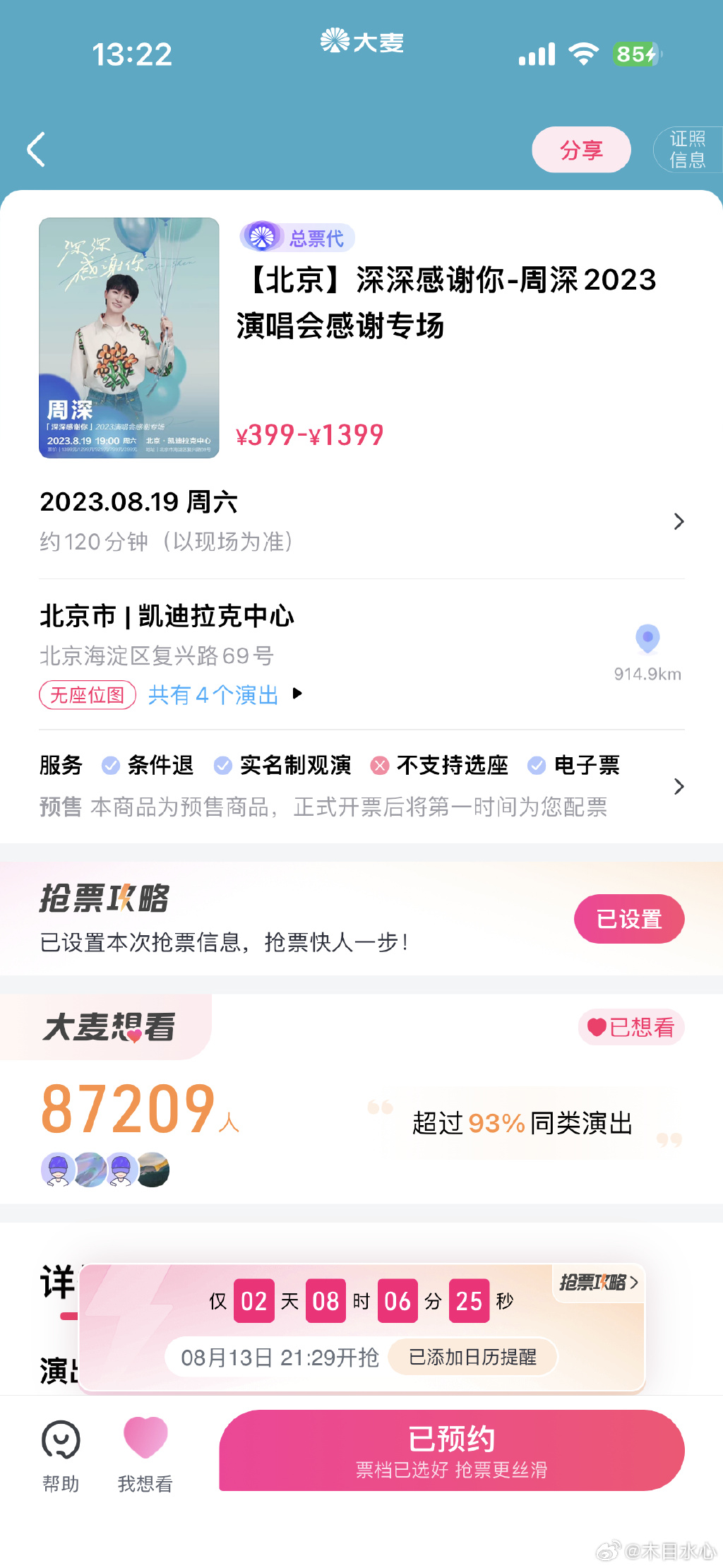The height and width of the screenshot is (1568, 723).
Task: Tap the 分享 share button
Action: click(581, 150)
